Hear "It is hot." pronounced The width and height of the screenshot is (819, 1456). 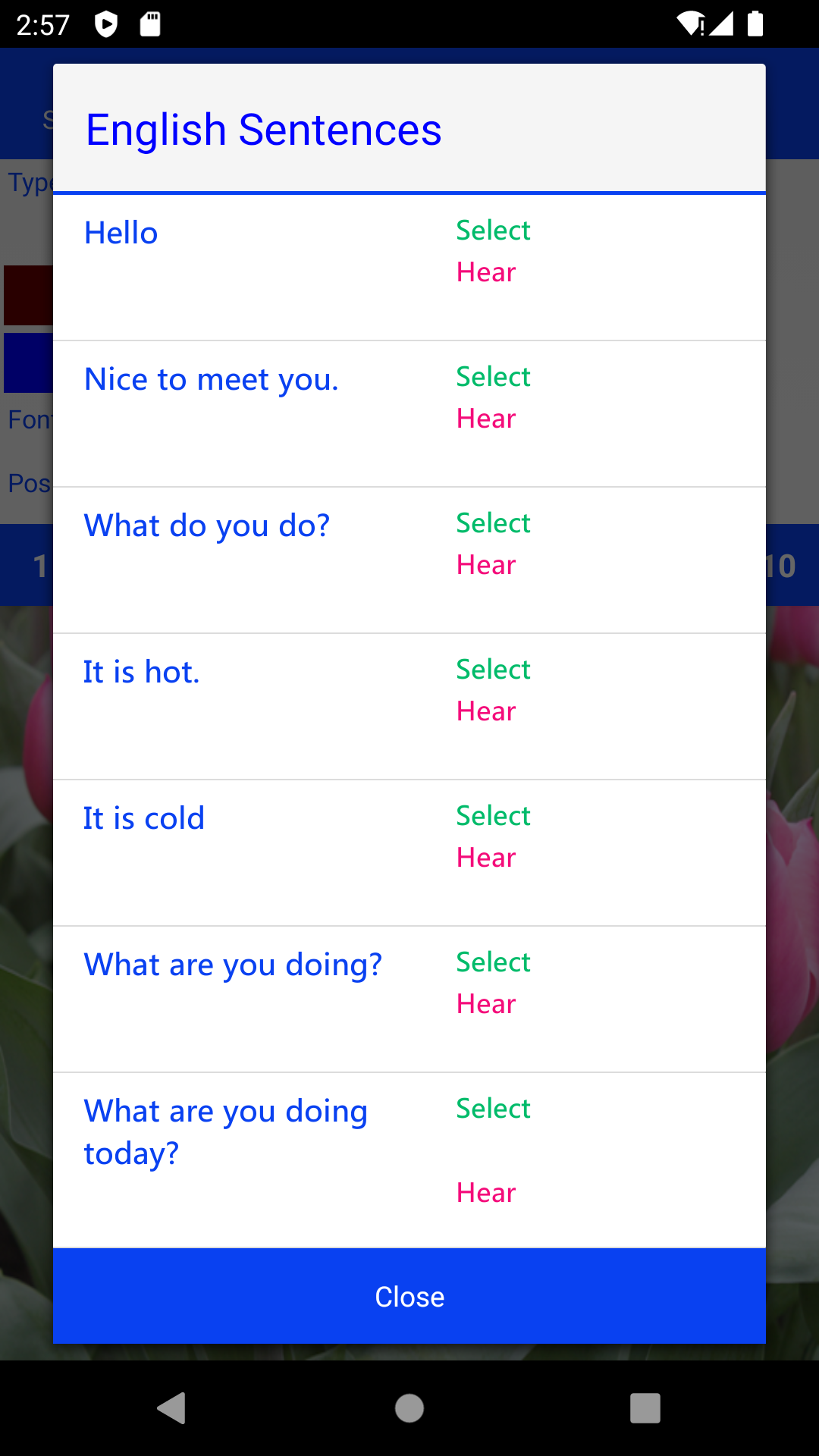486,711
